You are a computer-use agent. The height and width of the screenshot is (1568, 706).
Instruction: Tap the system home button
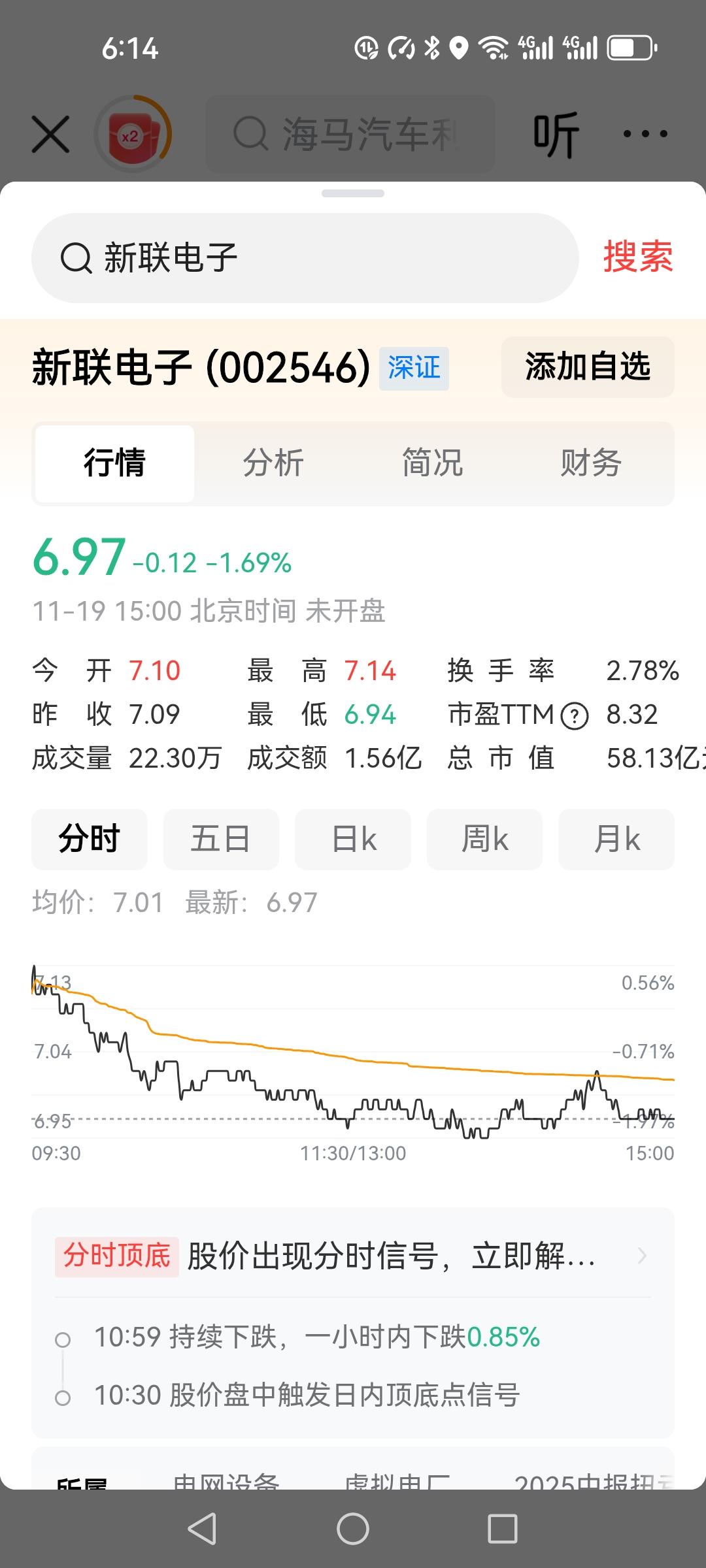point(353,1529)
